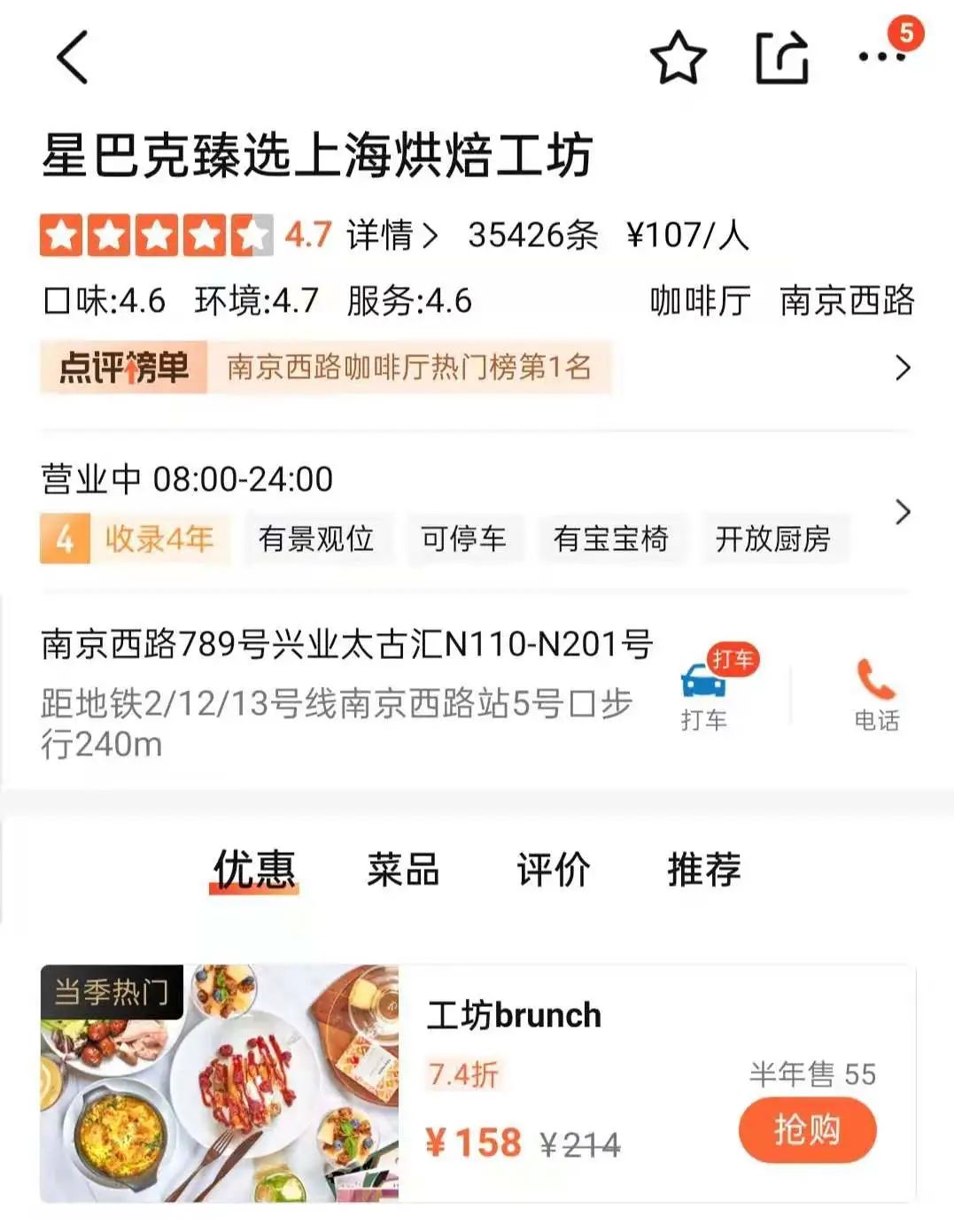Open the three-dot overflow menu
954x1232 pixels.
881,58
